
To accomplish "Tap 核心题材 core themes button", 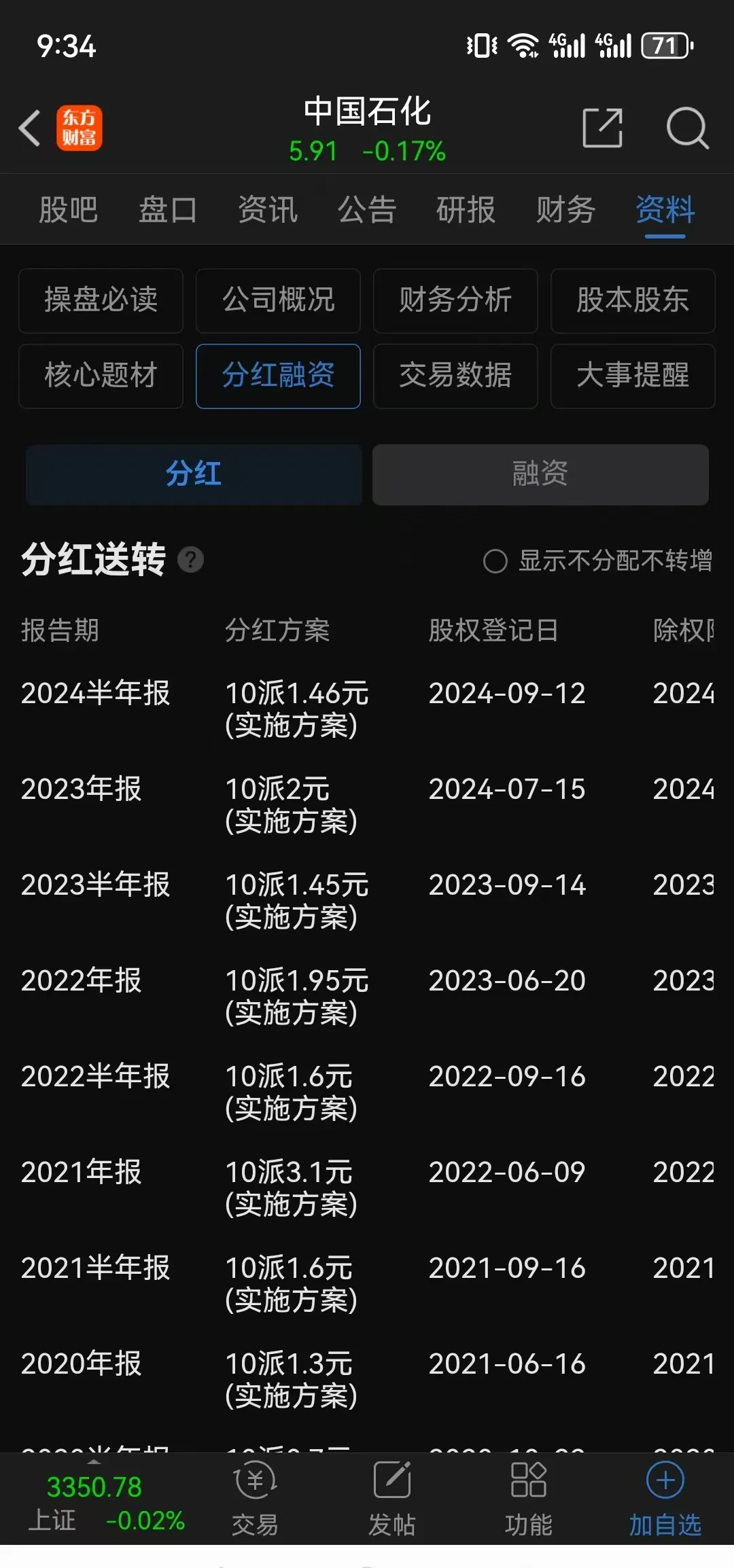I will point(101,376).
